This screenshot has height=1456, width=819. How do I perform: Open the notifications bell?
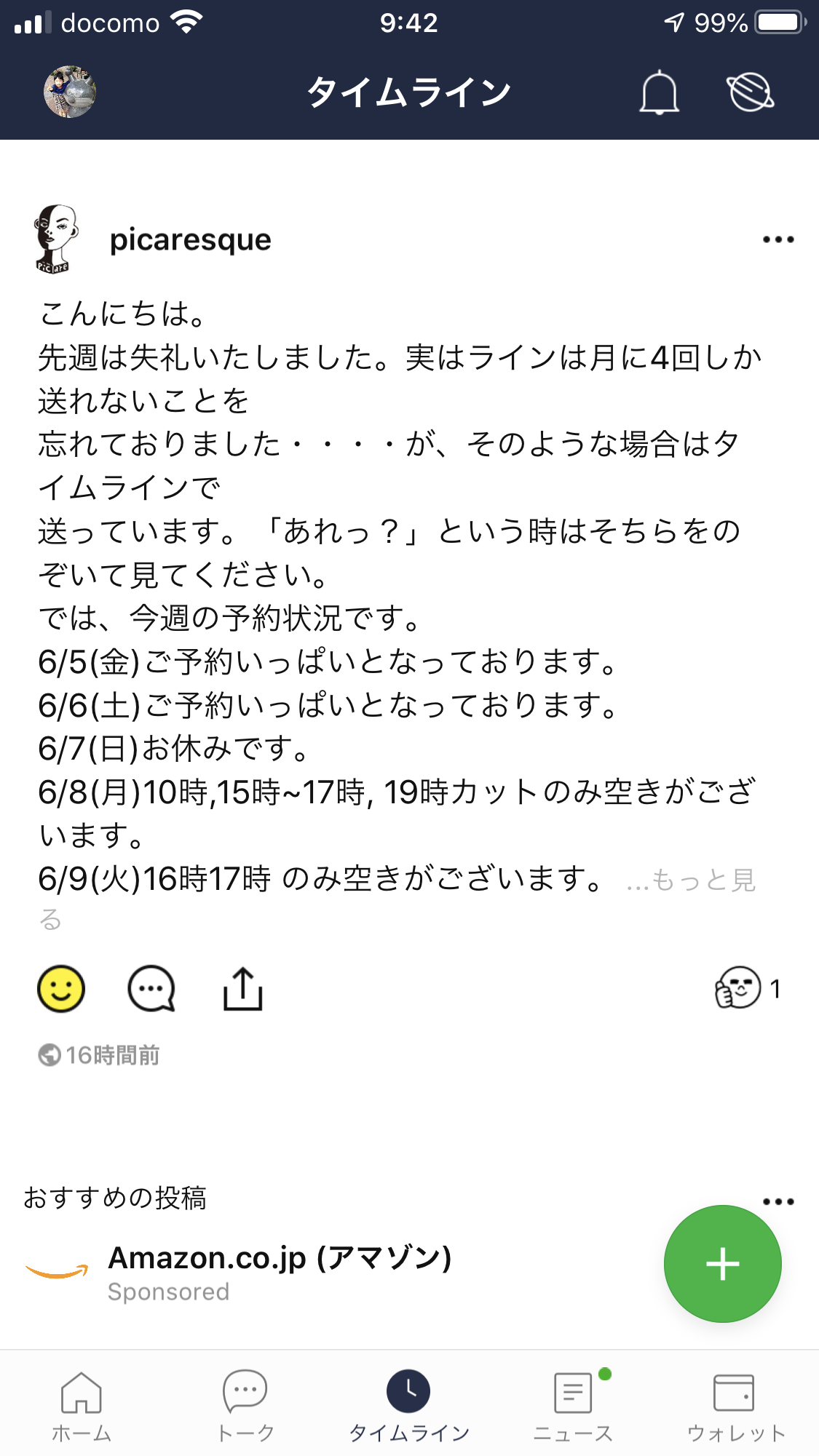659,92
